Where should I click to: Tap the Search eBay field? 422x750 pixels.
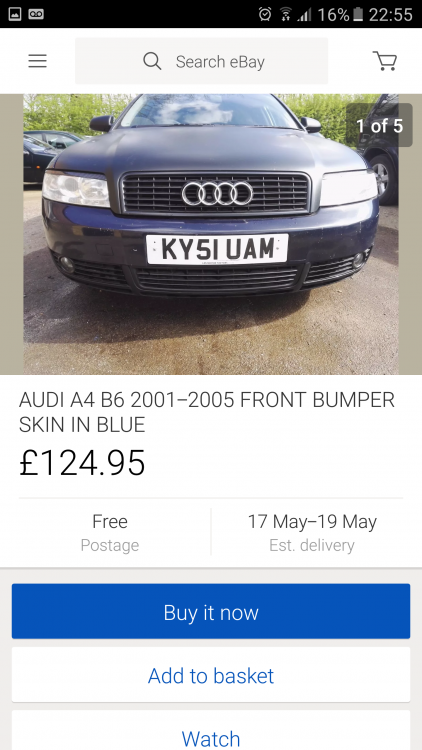point(201,61)
